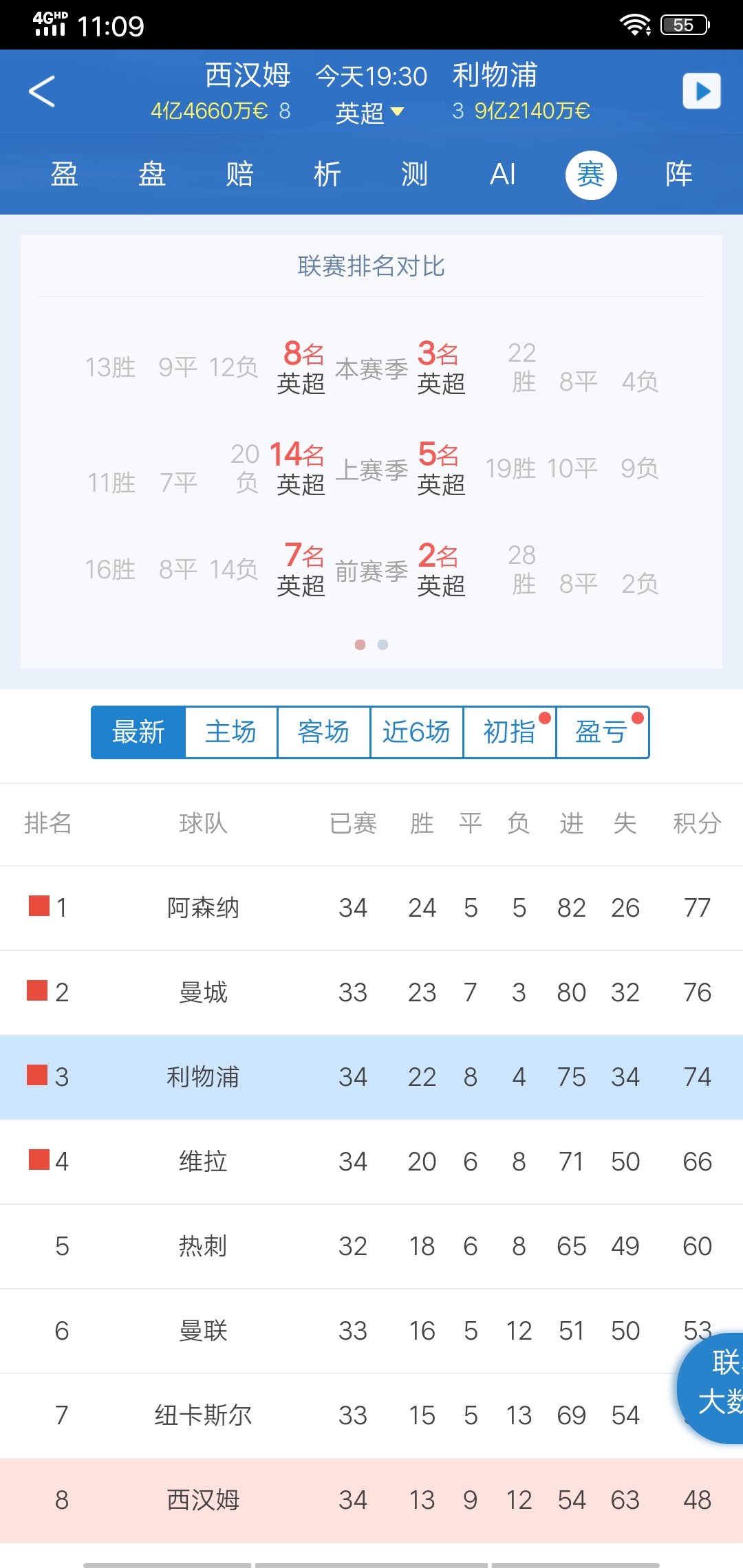743x1568 pixels.
Task: Switch to the 盘 tab
Action: [x=152, y=174]
